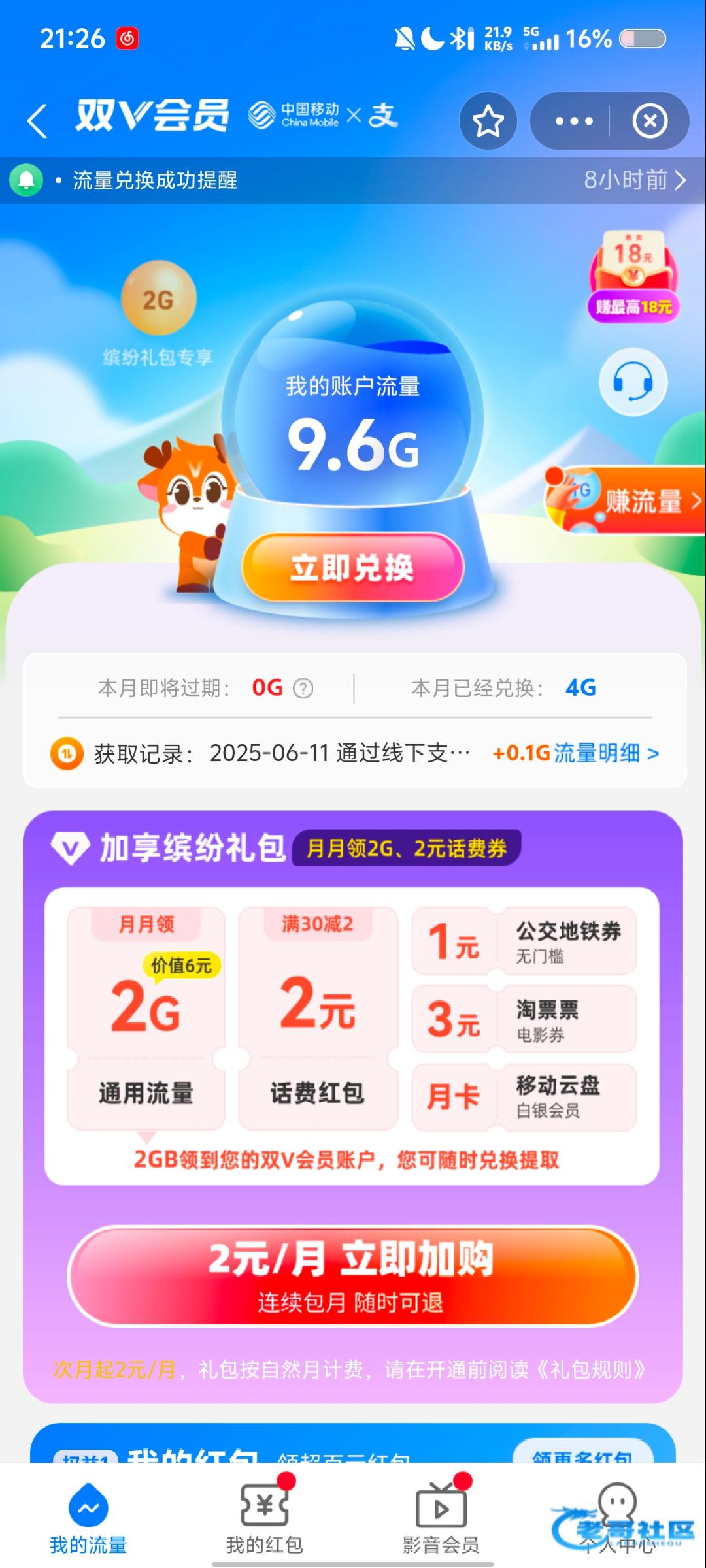Select the 公交地铁券 1元 coupon
Screen dimensions: 706x1568
click(524, 941)
